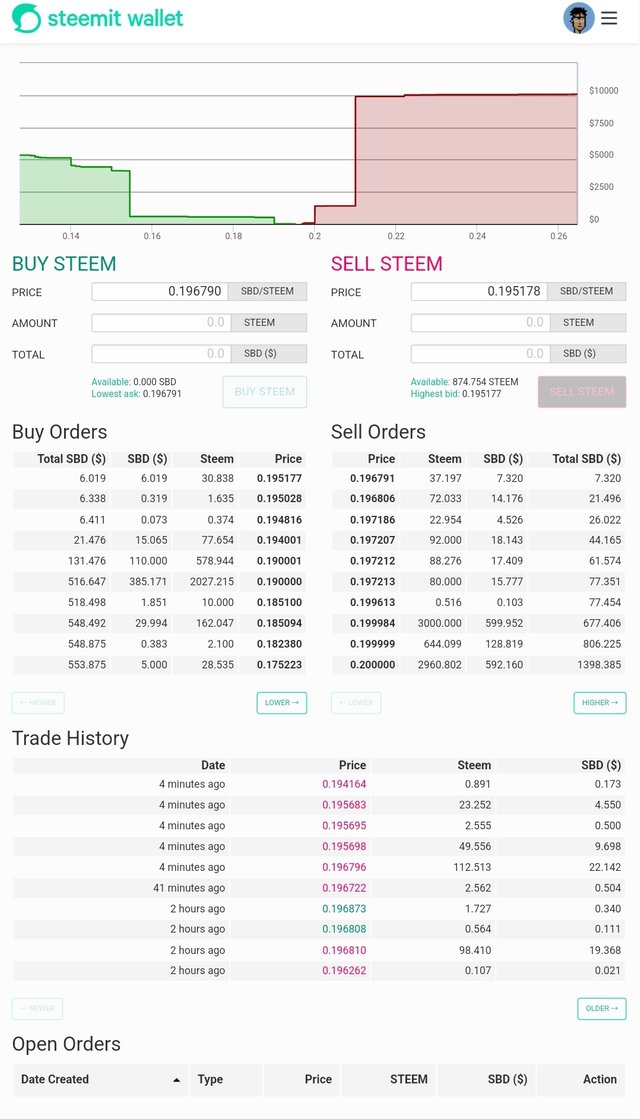This screenshot has height=1119, width=640.
Task: Open the hamburger menu
Action: point(609,18)
